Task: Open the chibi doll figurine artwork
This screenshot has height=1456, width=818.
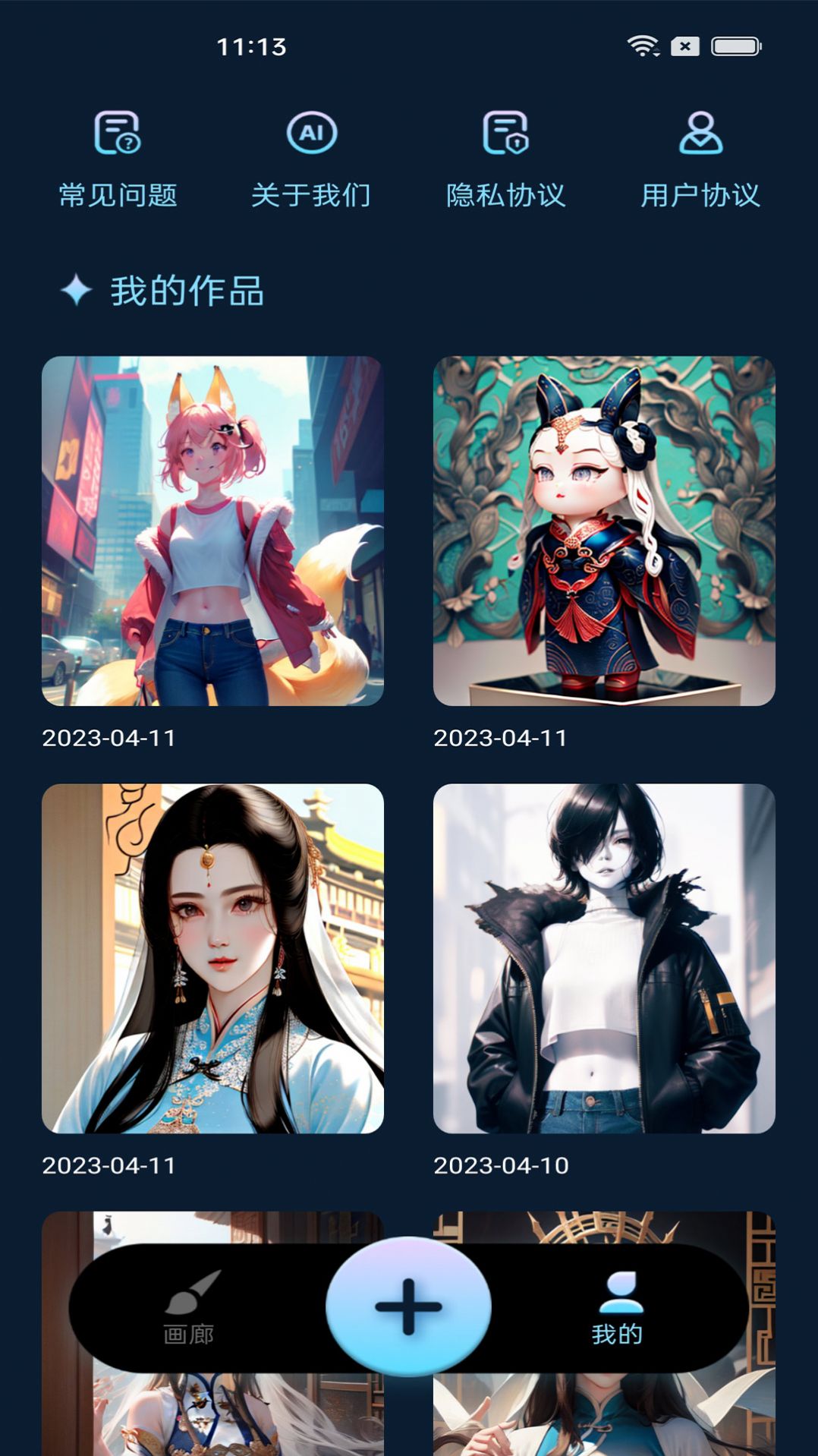Action: tap(604, 531)
